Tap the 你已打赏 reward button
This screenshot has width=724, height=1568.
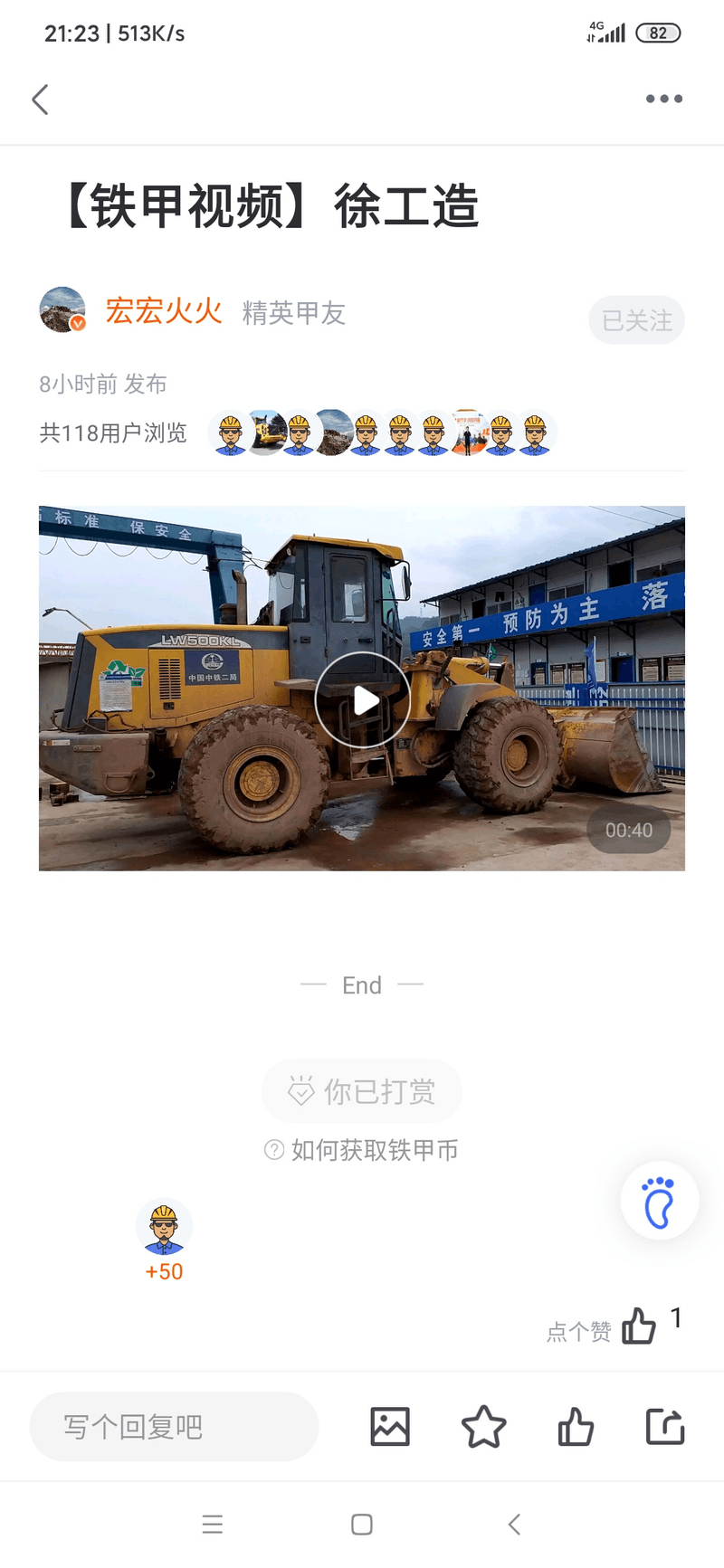point(362,1091)
